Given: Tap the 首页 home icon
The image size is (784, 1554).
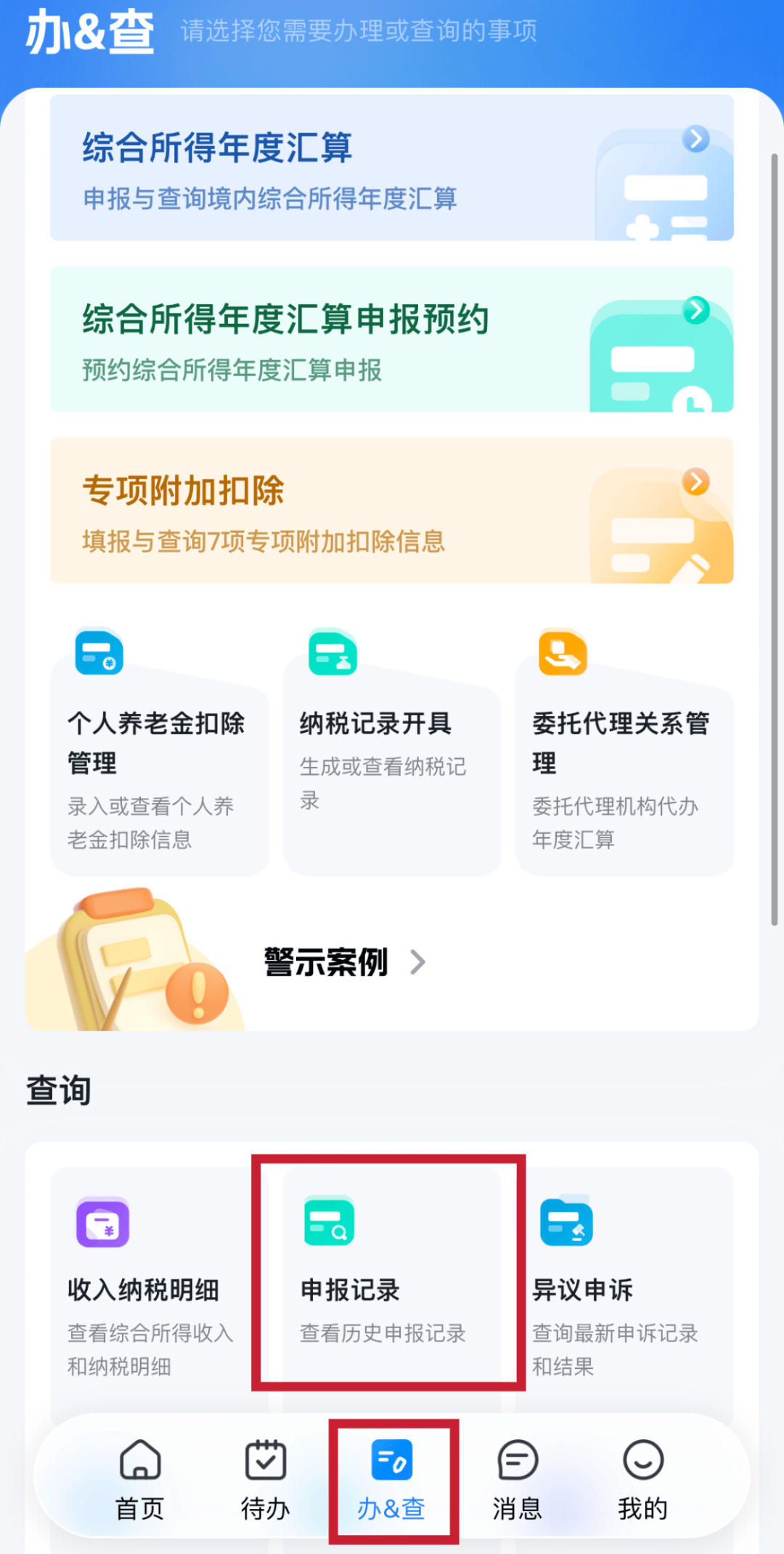Looking at the screenshot, I should tap(140, 1461).
